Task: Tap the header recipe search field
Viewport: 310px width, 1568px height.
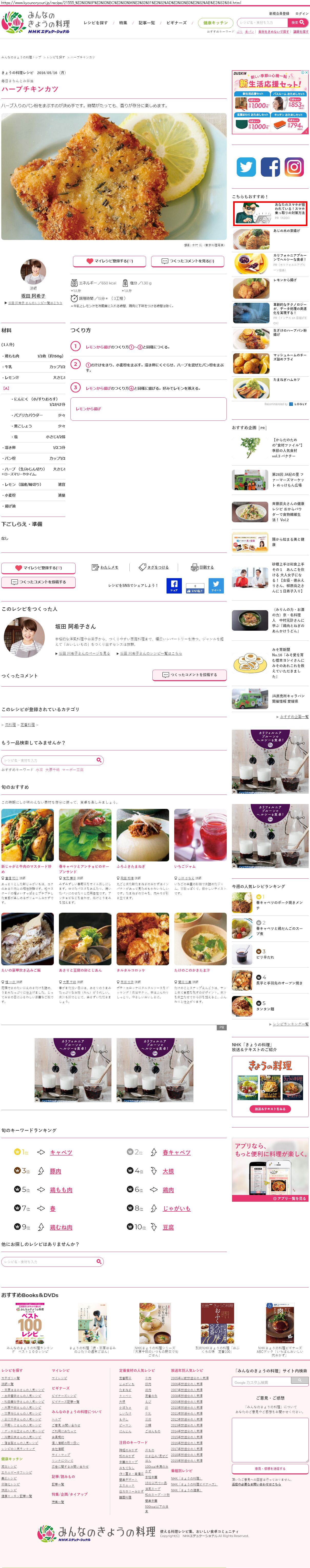Action: pos(260,23)
